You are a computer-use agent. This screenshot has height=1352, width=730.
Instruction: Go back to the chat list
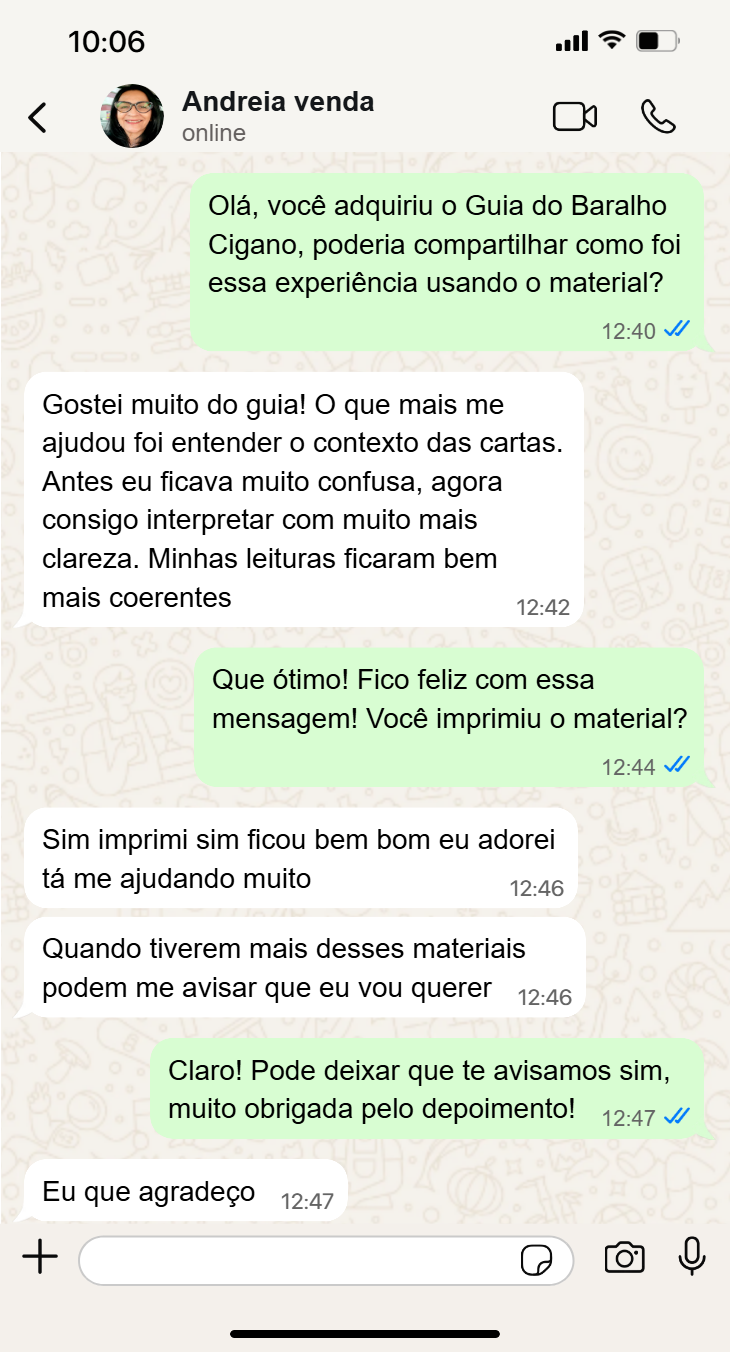37,117
